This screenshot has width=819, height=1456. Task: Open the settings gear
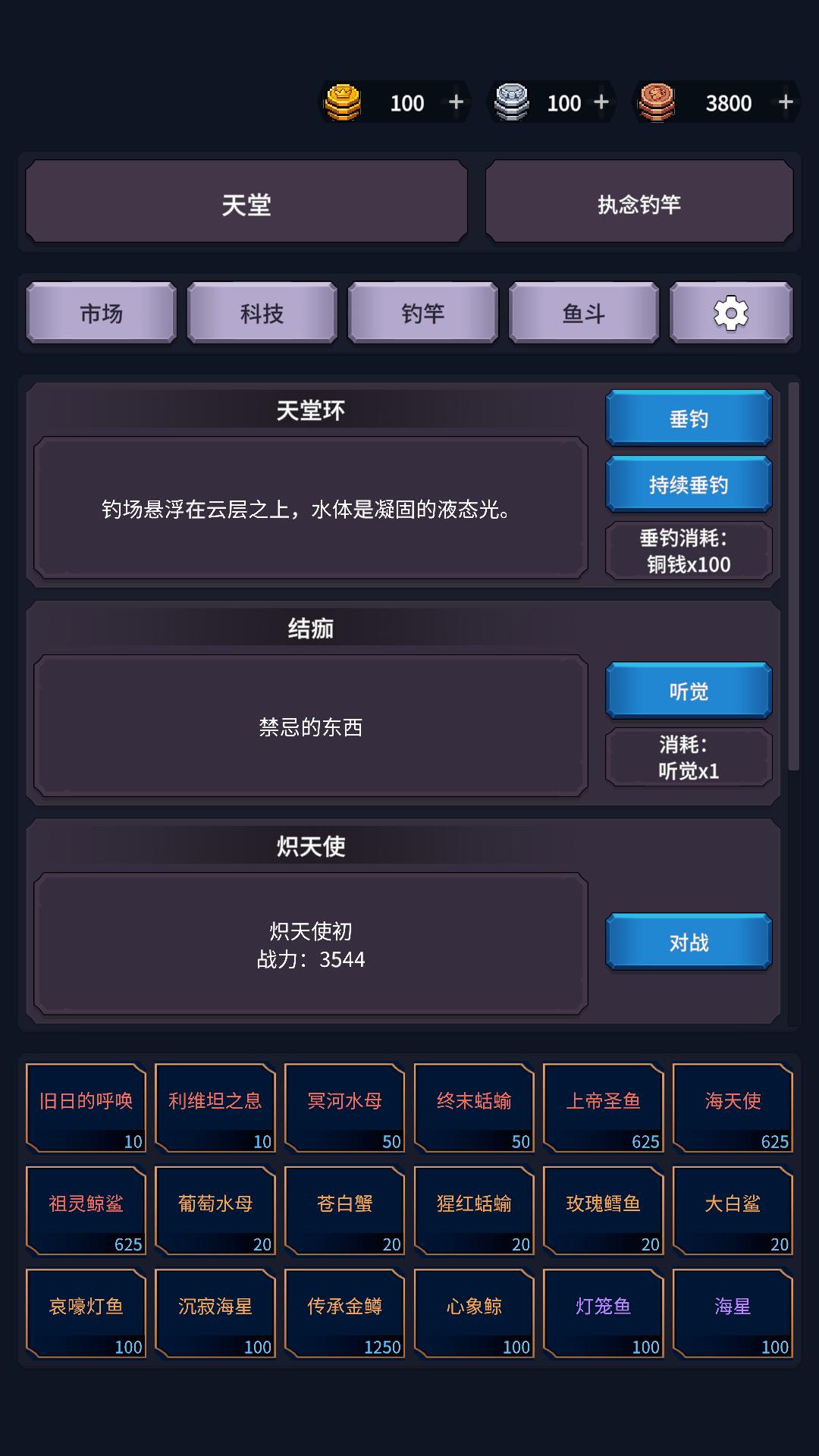pos(730,312)
